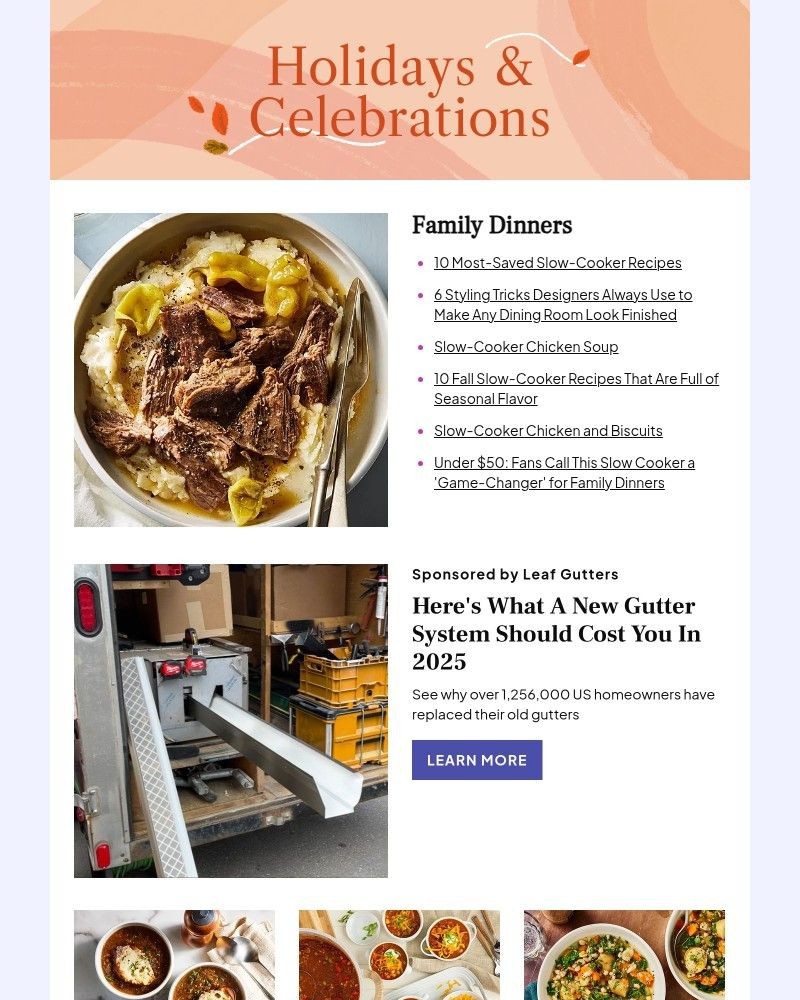
Task: Open the chili casserole thumbnail
Action: 399,955
